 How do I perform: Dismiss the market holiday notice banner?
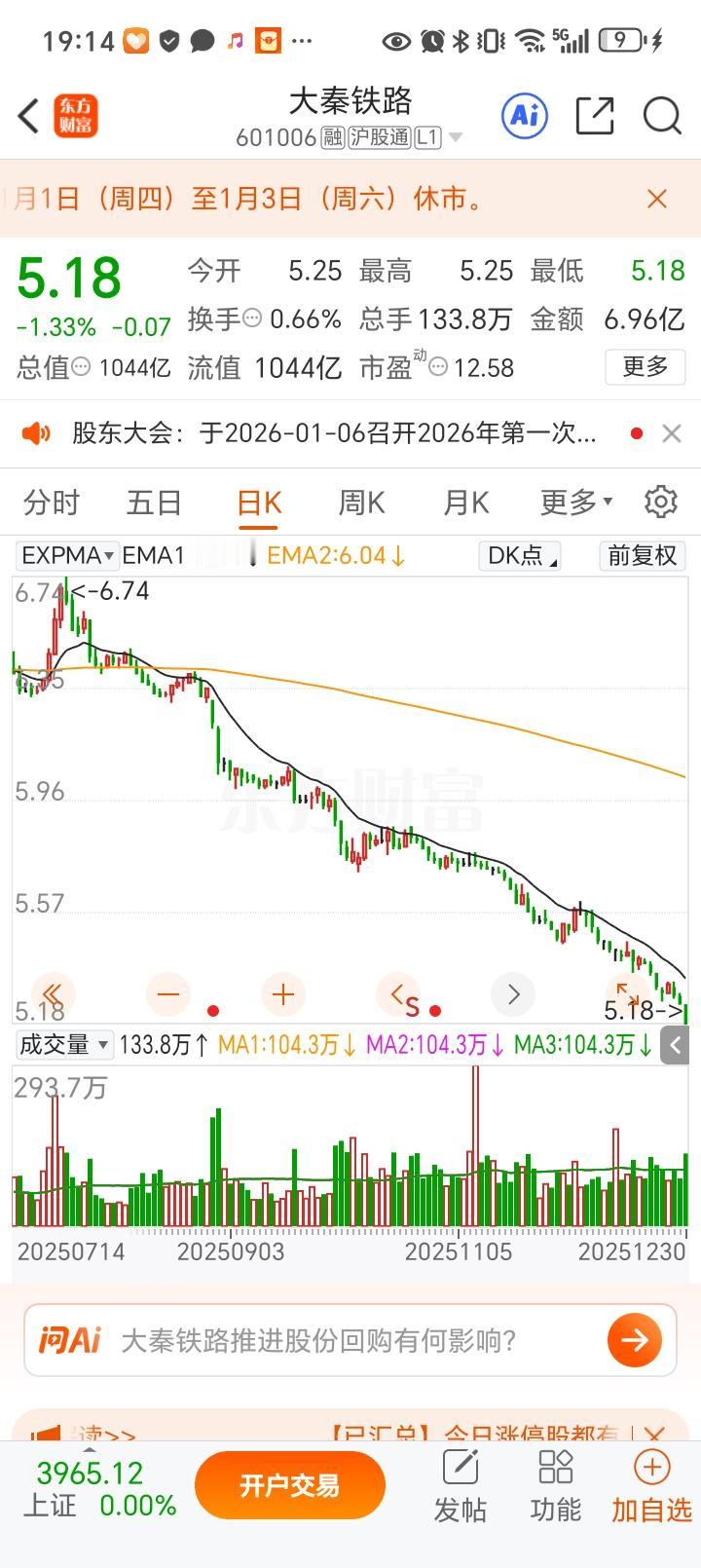(x=657, y=199)
